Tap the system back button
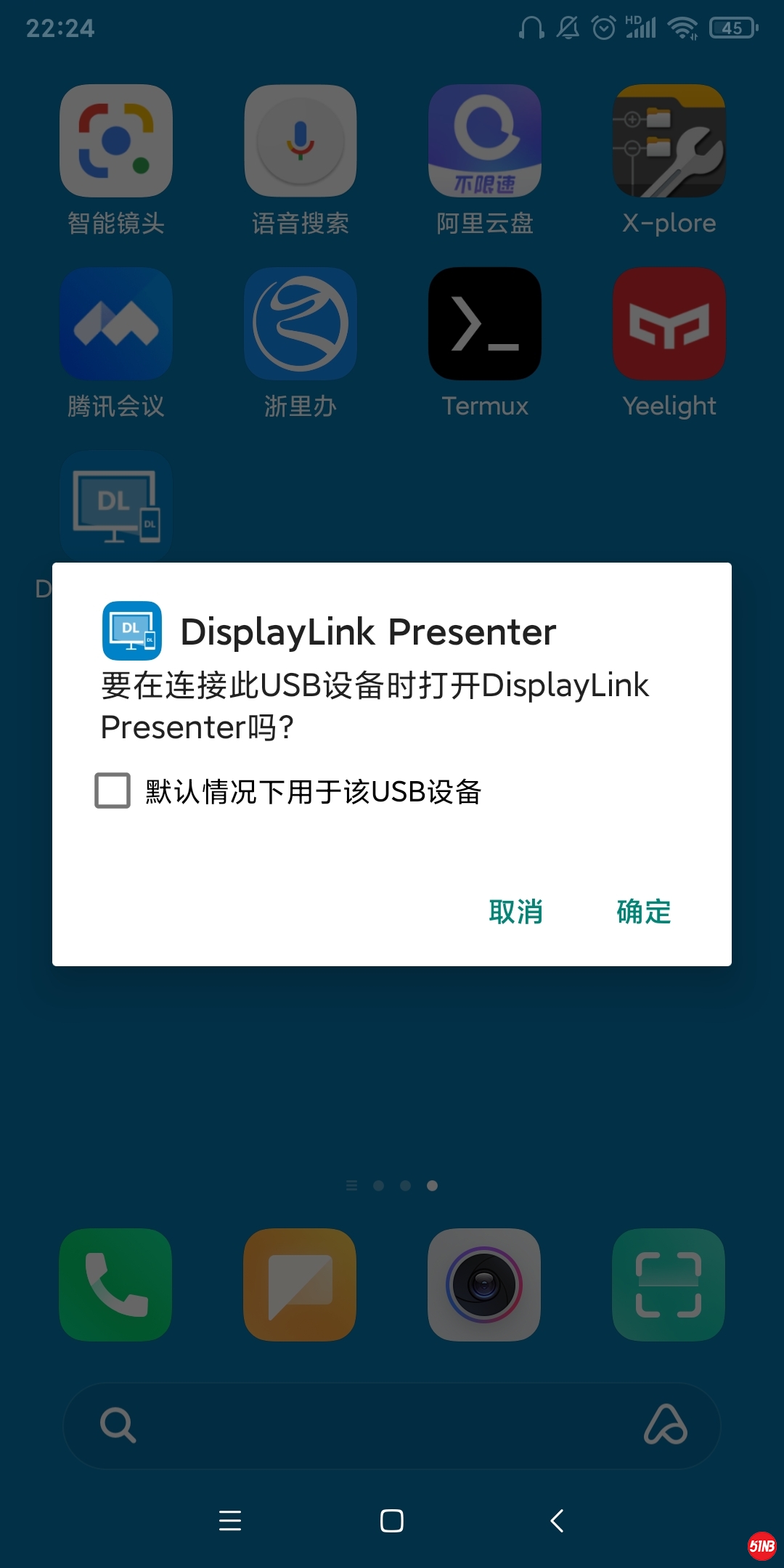Screen dimensions: 784x1568 [557, 1520]
